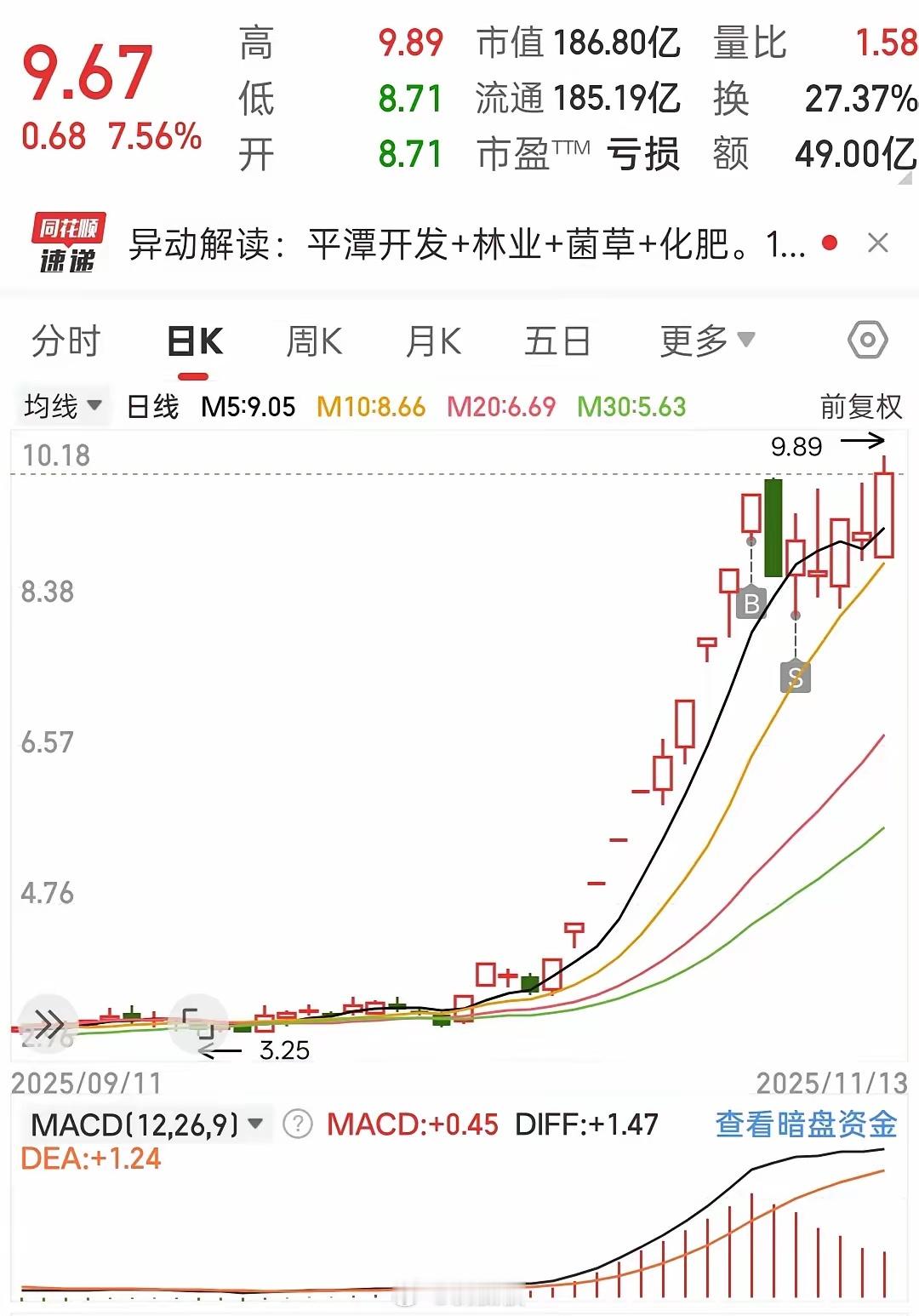Select the 日线 period label
919x1316 pixels.
151,408
